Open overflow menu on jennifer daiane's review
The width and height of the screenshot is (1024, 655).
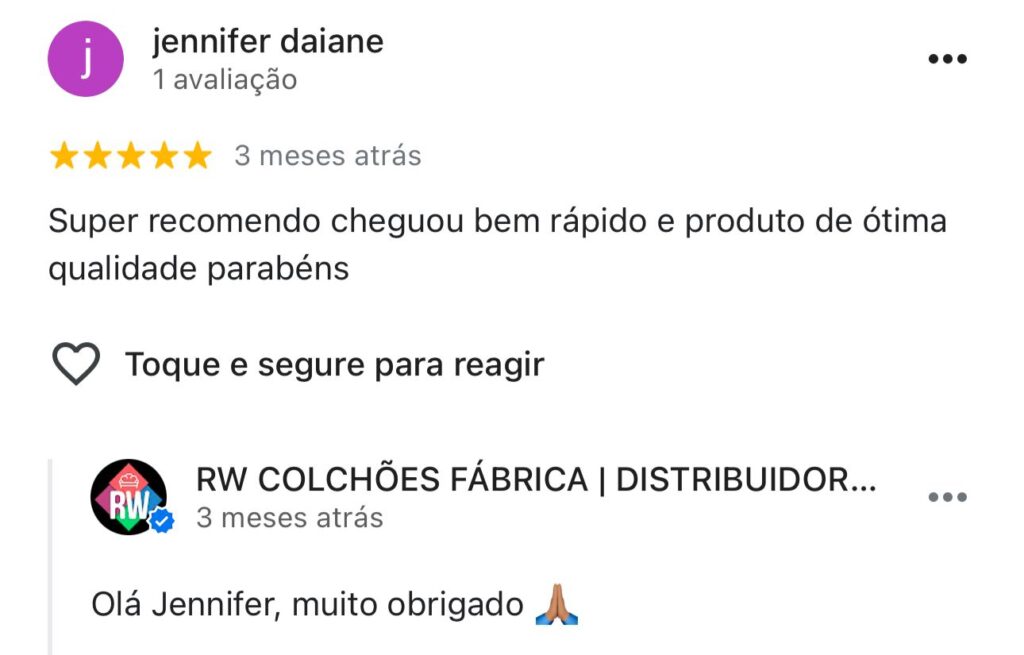[947, 59]
